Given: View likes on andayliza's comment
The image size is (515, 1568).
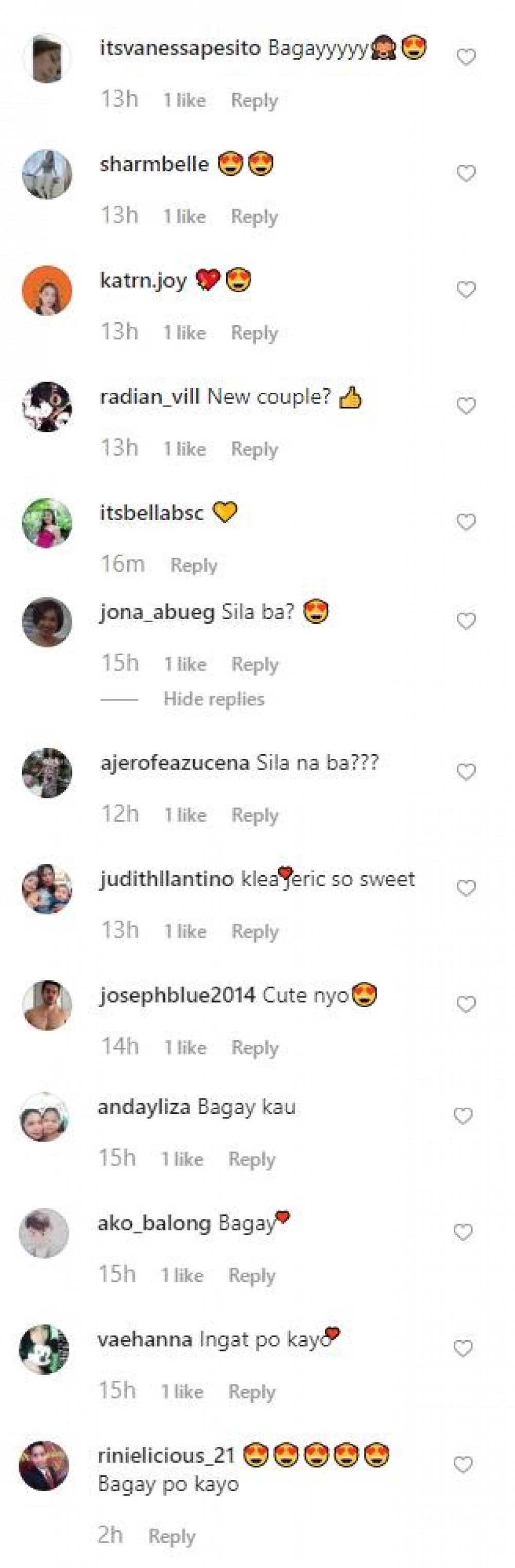Looking at the screenshot, I should [x=182, y=1158].
